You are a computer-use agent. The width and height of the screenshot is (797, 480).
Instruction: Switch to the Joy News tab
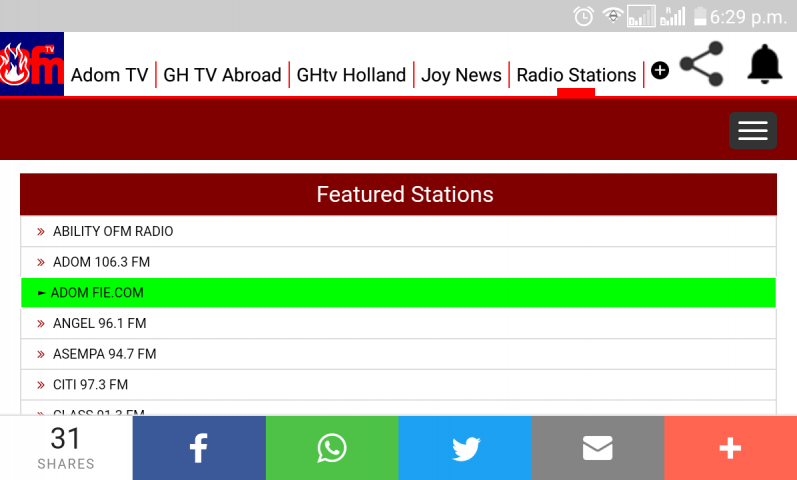click(x=461, y=75)
